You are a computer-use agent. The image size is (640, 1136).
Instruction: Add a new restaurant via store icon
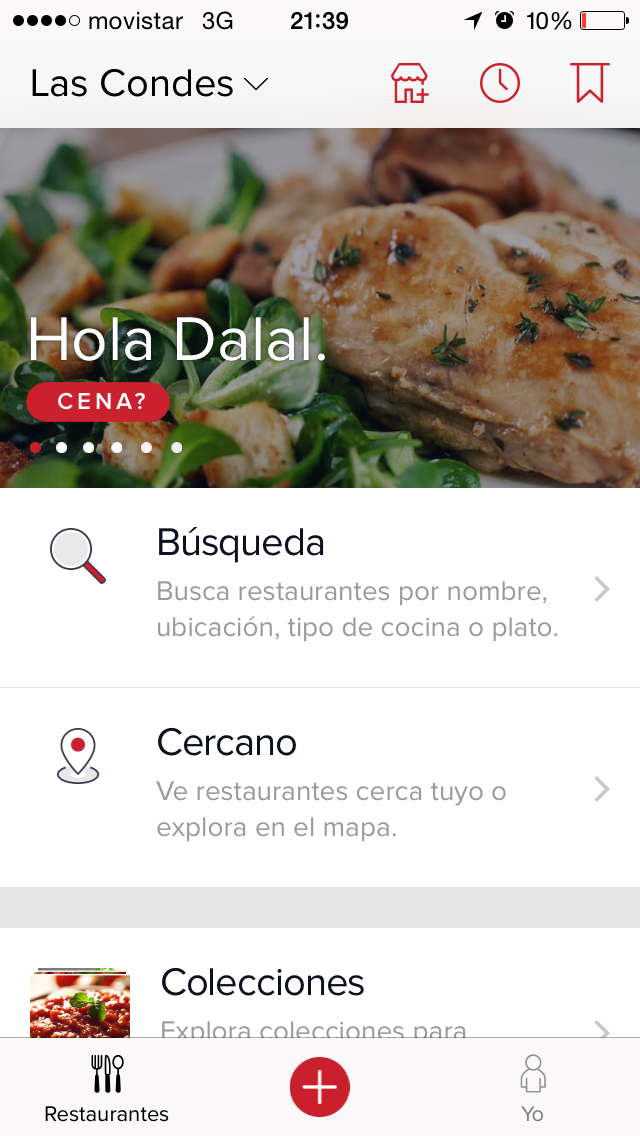tap(409, 84)
